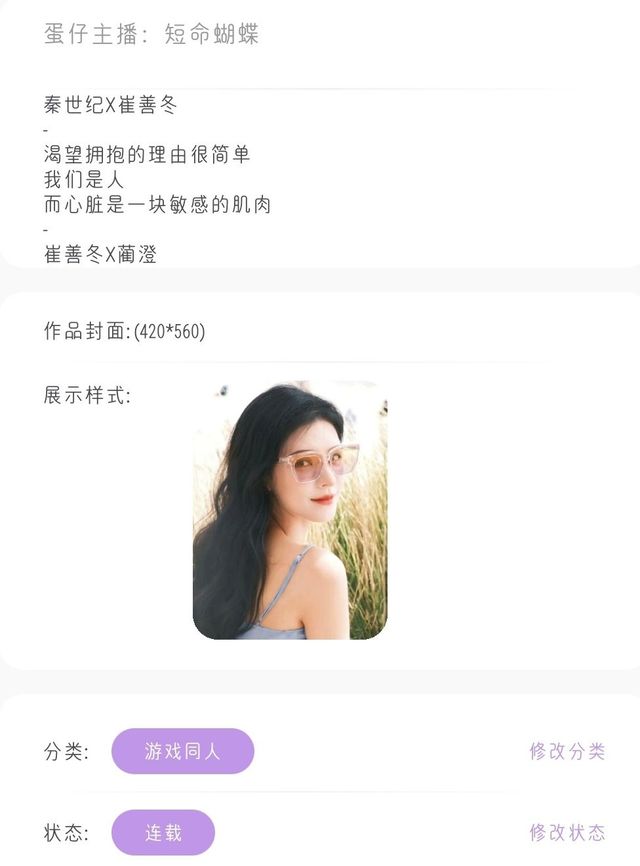Image resolution: width=640 pixels, height=866 pixels.
Task: Tap the 修改状态 link
Action: click(567, 832)
